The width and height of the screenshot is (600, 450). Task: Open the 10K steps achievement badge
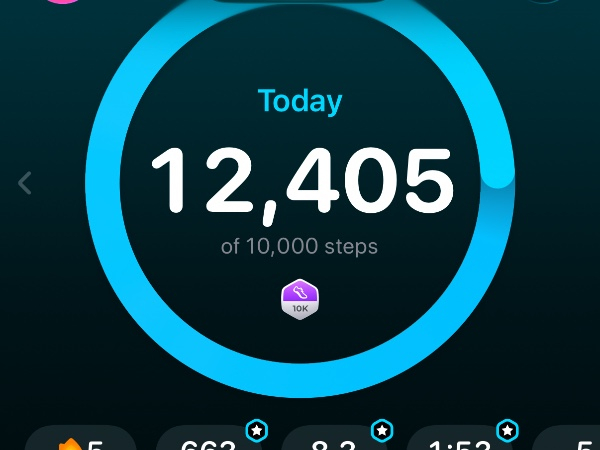[x=300, y=297]
